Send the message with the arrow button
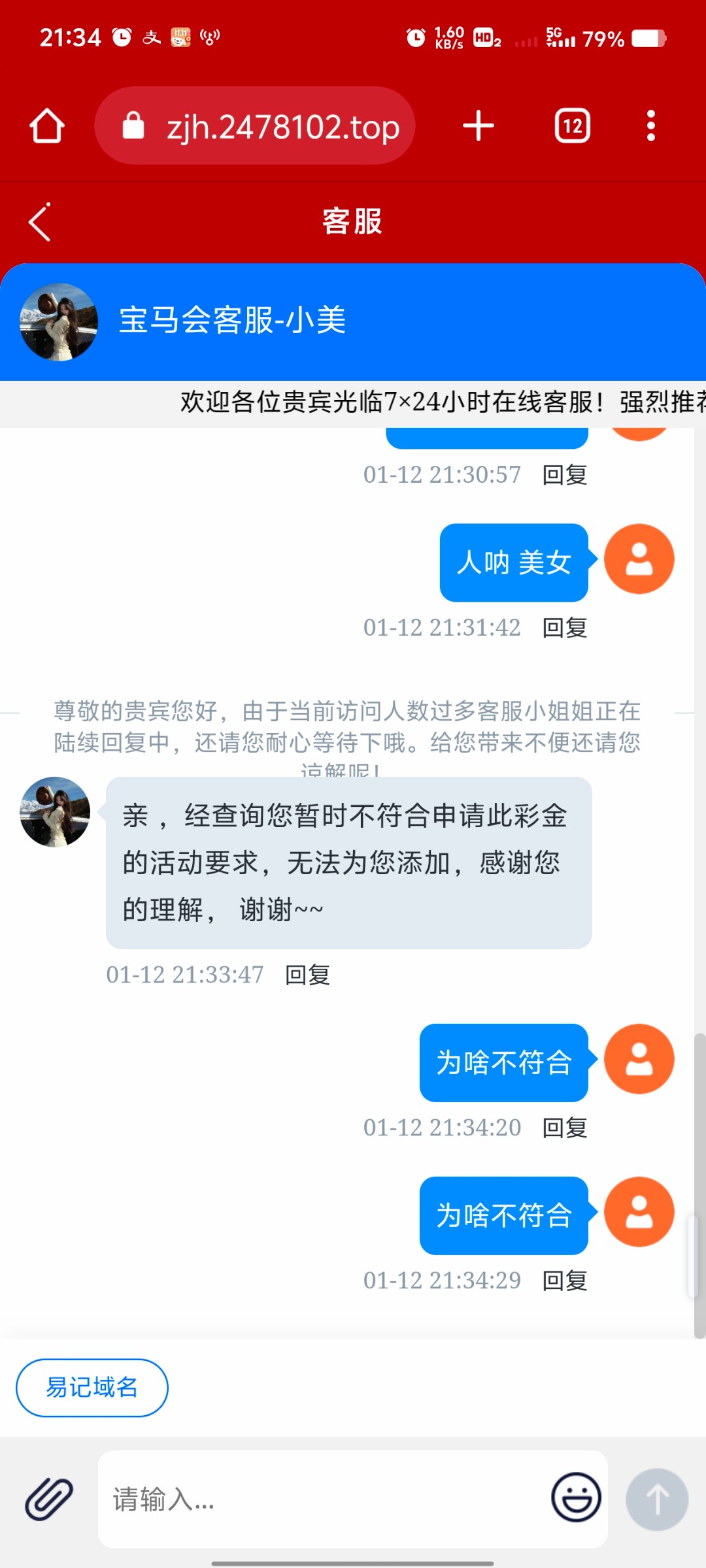706x1568 pixels. pos(656,1499)
